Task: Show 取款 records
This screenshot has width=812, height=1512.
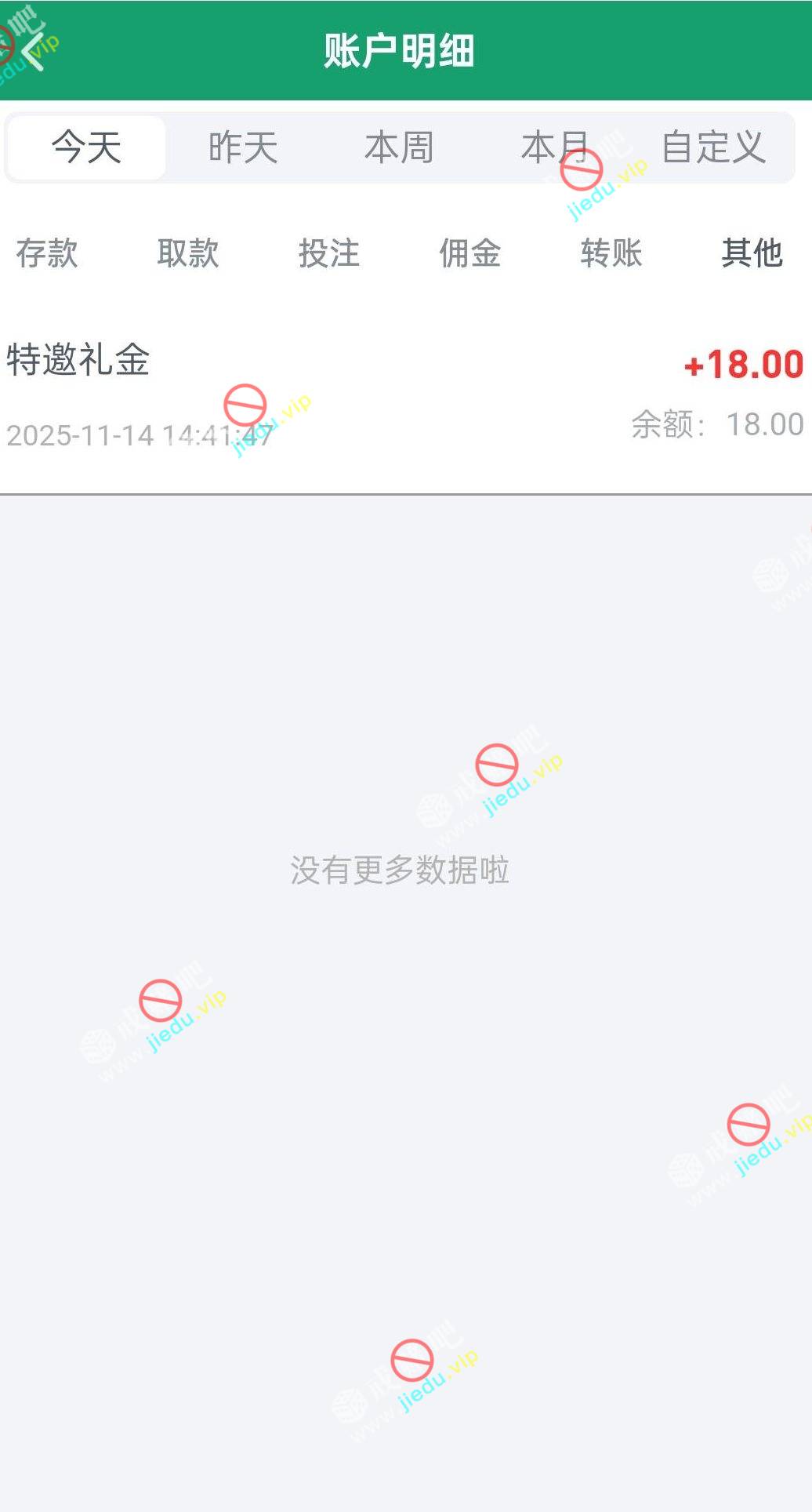Action: [188, 253]
